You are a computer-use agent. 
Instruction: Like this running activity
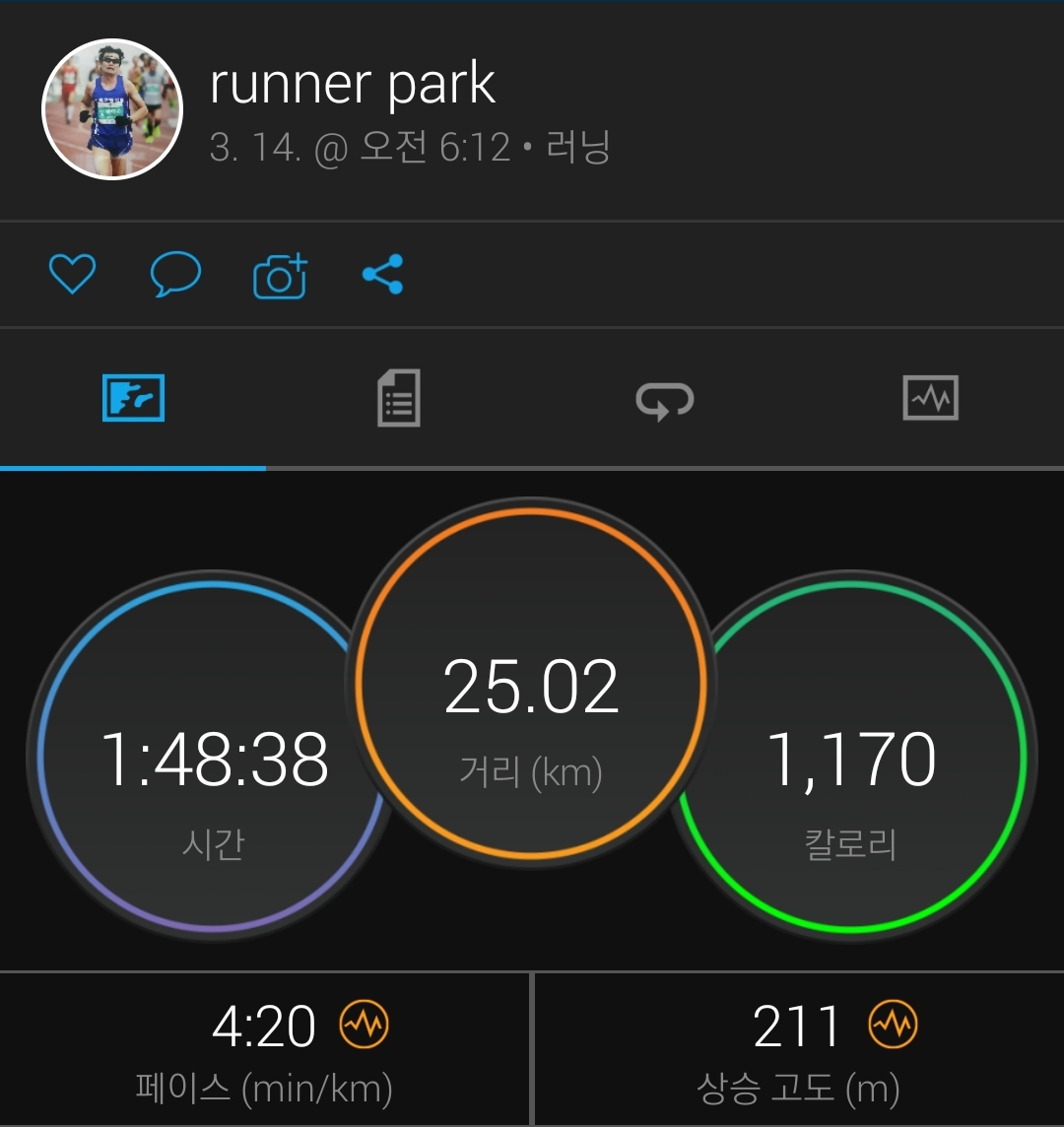click(x=73, y=275)
